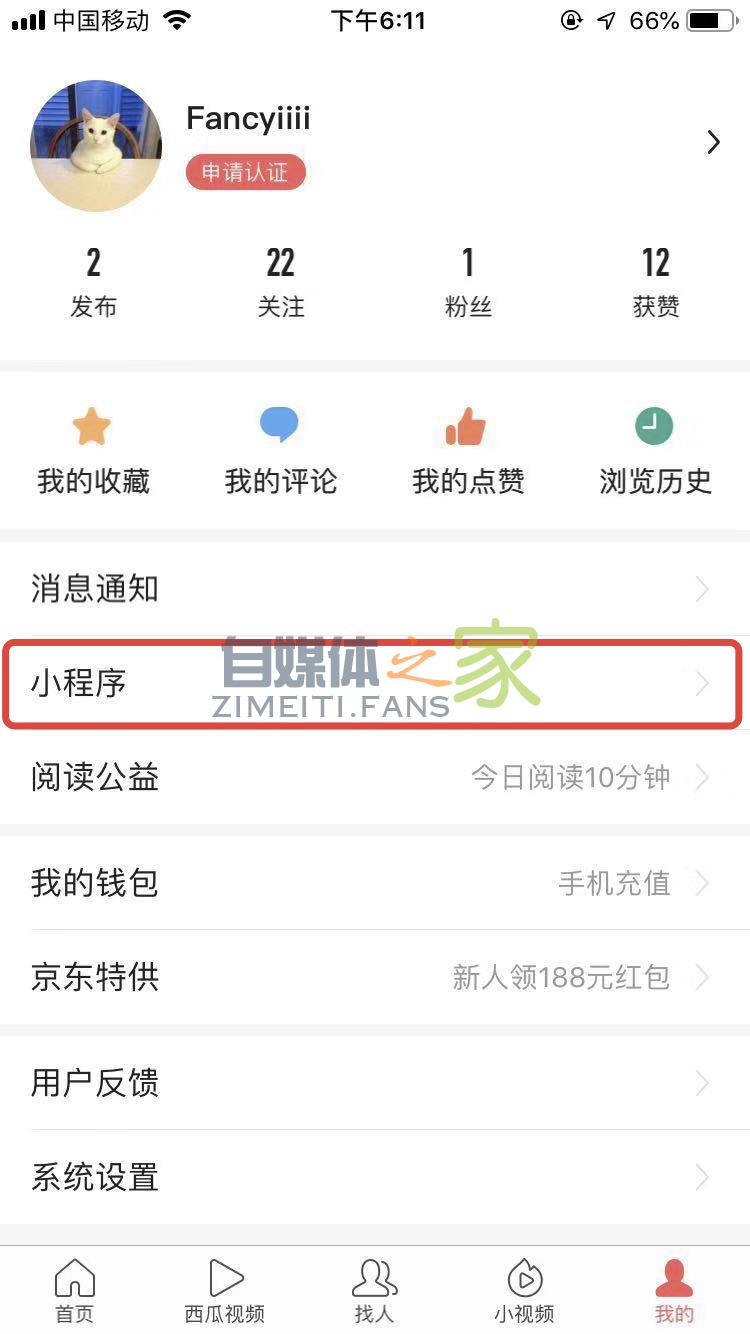
Task: Open 用户反馈 feedback row
Action: 375,1083
